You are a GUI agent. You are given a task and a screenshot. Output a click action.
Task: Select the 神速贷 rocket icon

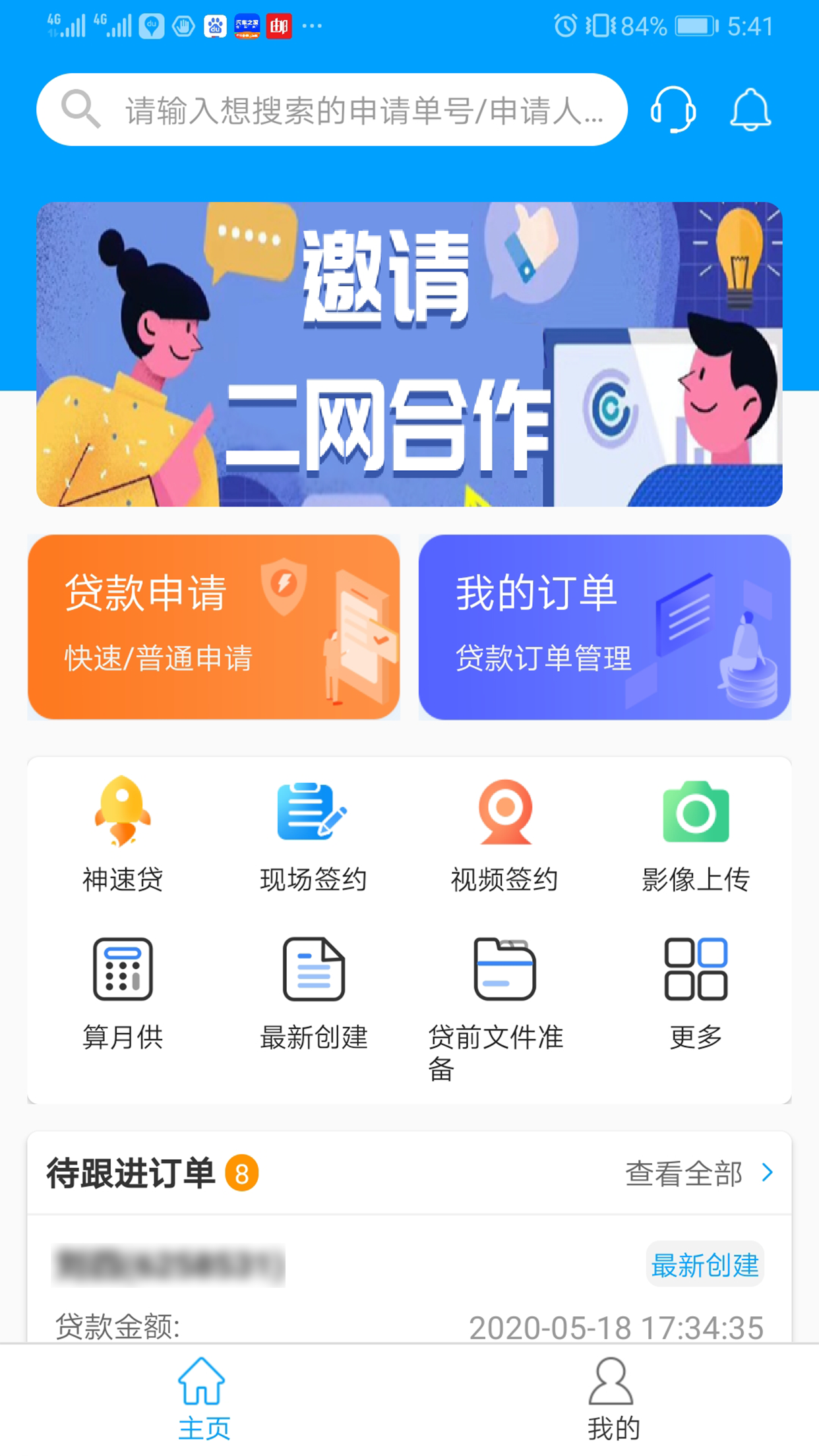pyautogui.click(x=123, y=812)
